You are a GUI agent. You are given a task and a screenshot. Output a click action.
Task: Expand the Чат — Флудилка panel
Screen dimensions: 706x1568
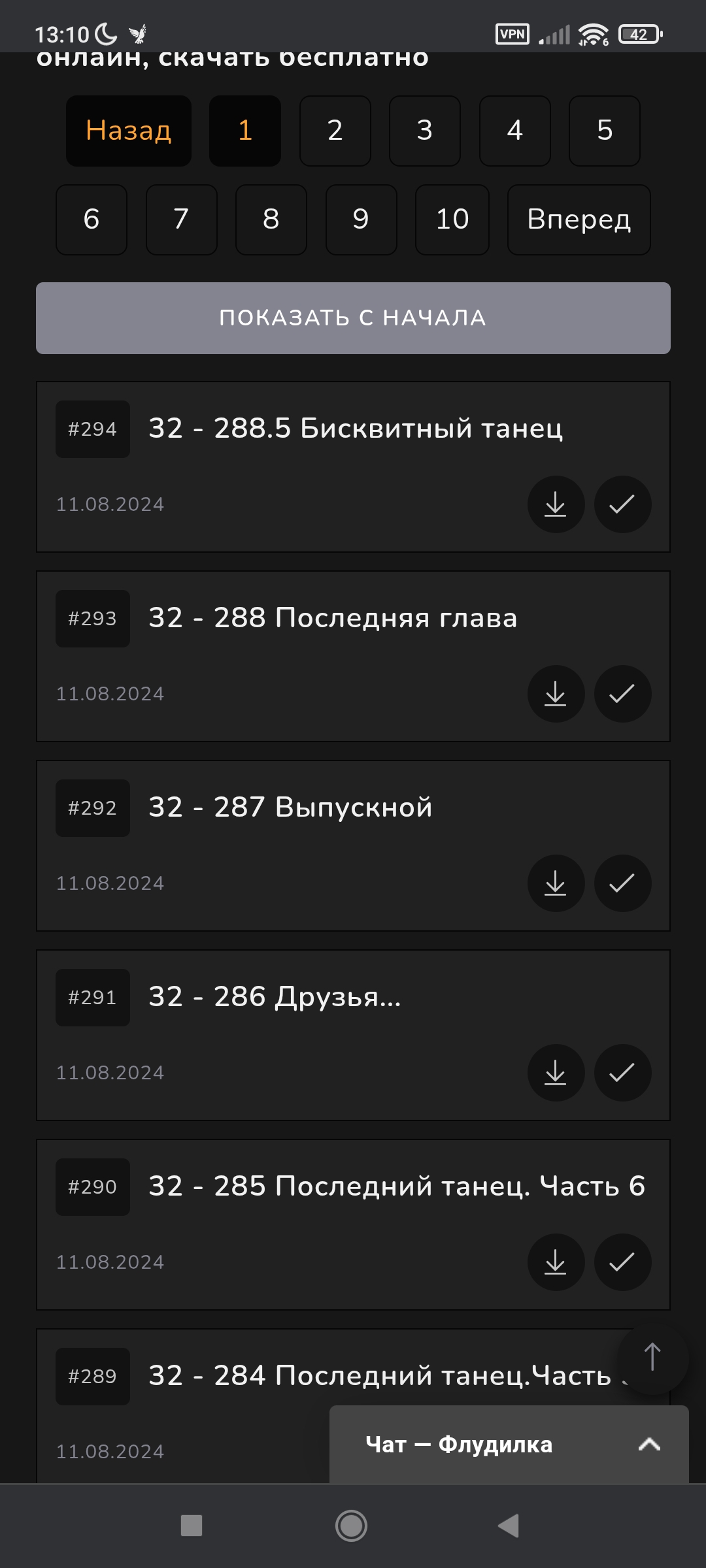pyautogui.click(x=509, y=1445)
